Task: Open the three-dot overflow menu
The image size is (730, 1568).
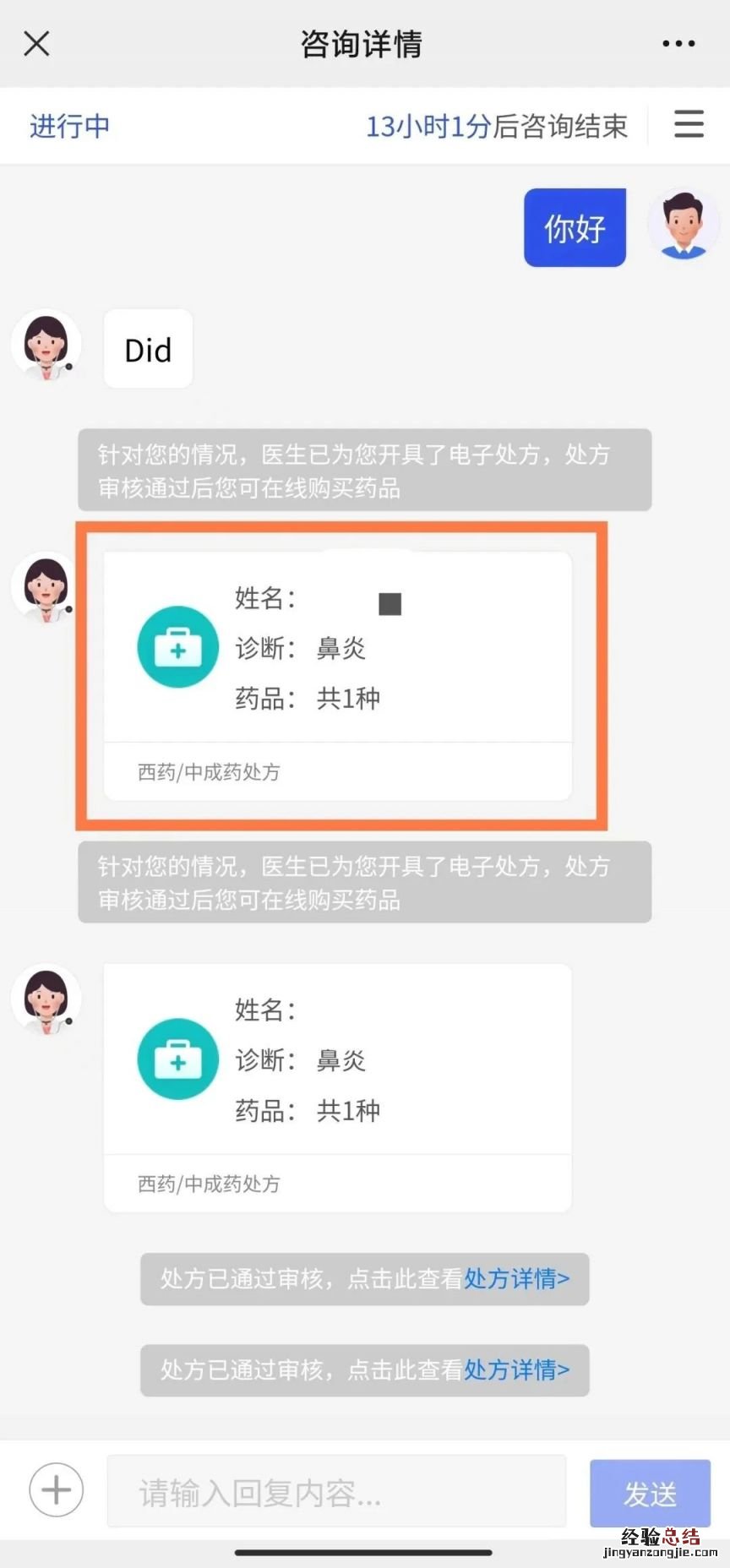Action: (x=678, y=43)
